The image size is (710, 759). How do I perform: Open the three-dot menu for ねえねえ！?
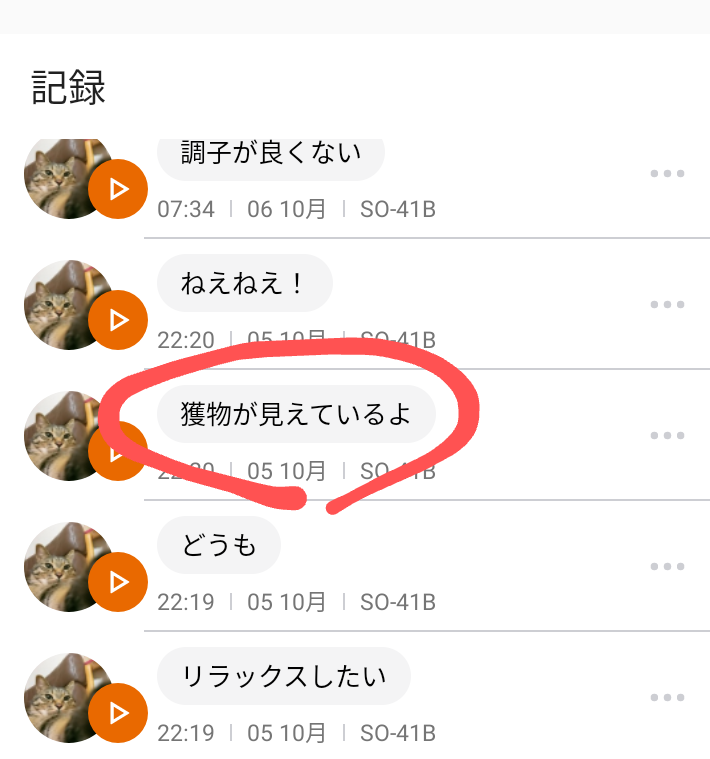(x=667, y=305)
